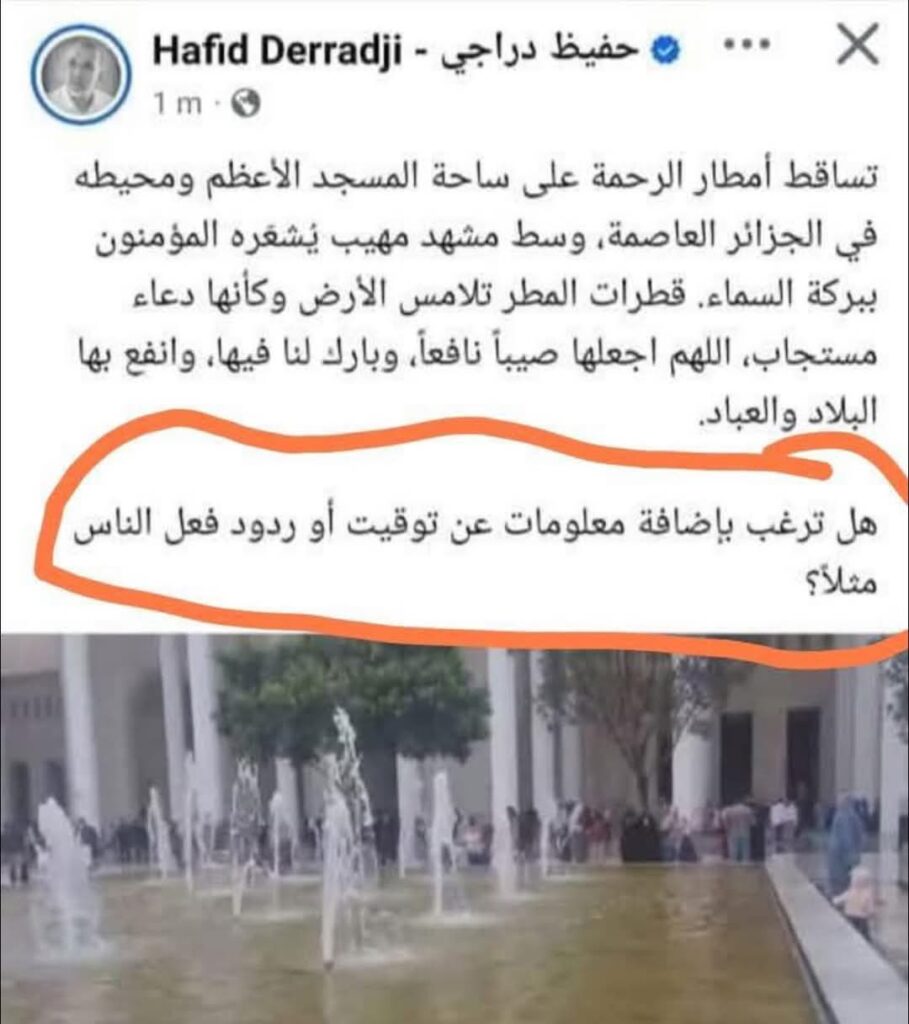The width and height of the screenshot is (909, 1024).
Task: Close the post with the X button
Action: [857, 47]
